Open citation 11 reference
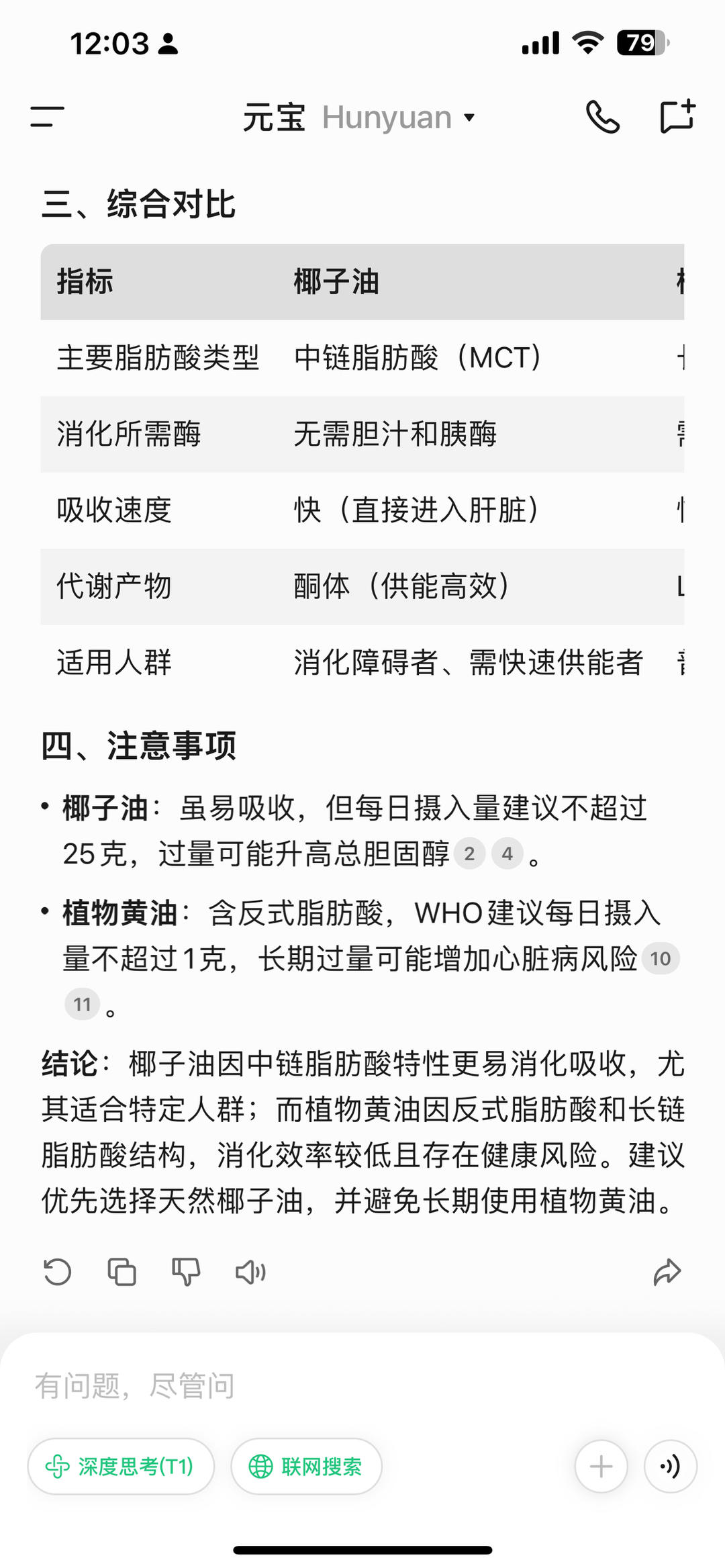Screen dimensions: 725x1568 (83, 1004)
